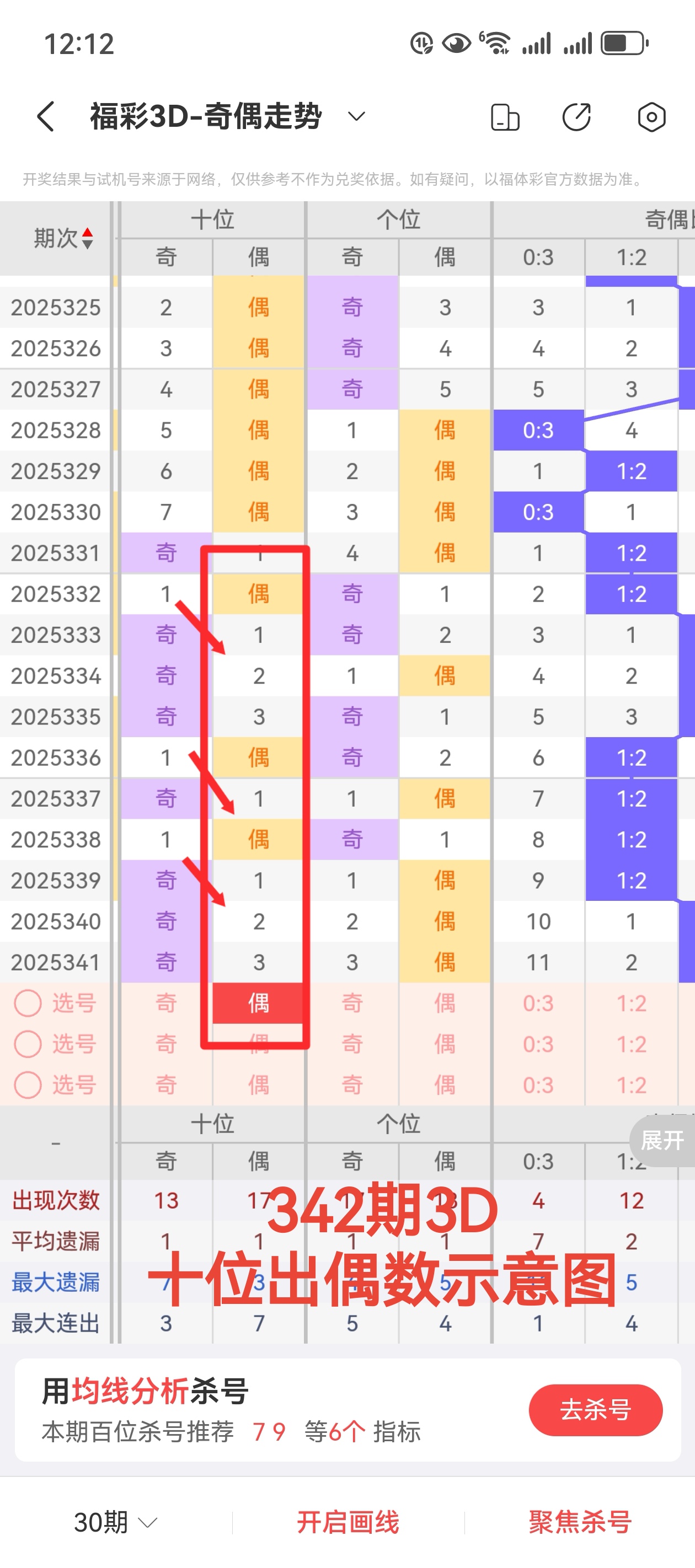Tap the share icon in the title bar

[578, 117]
